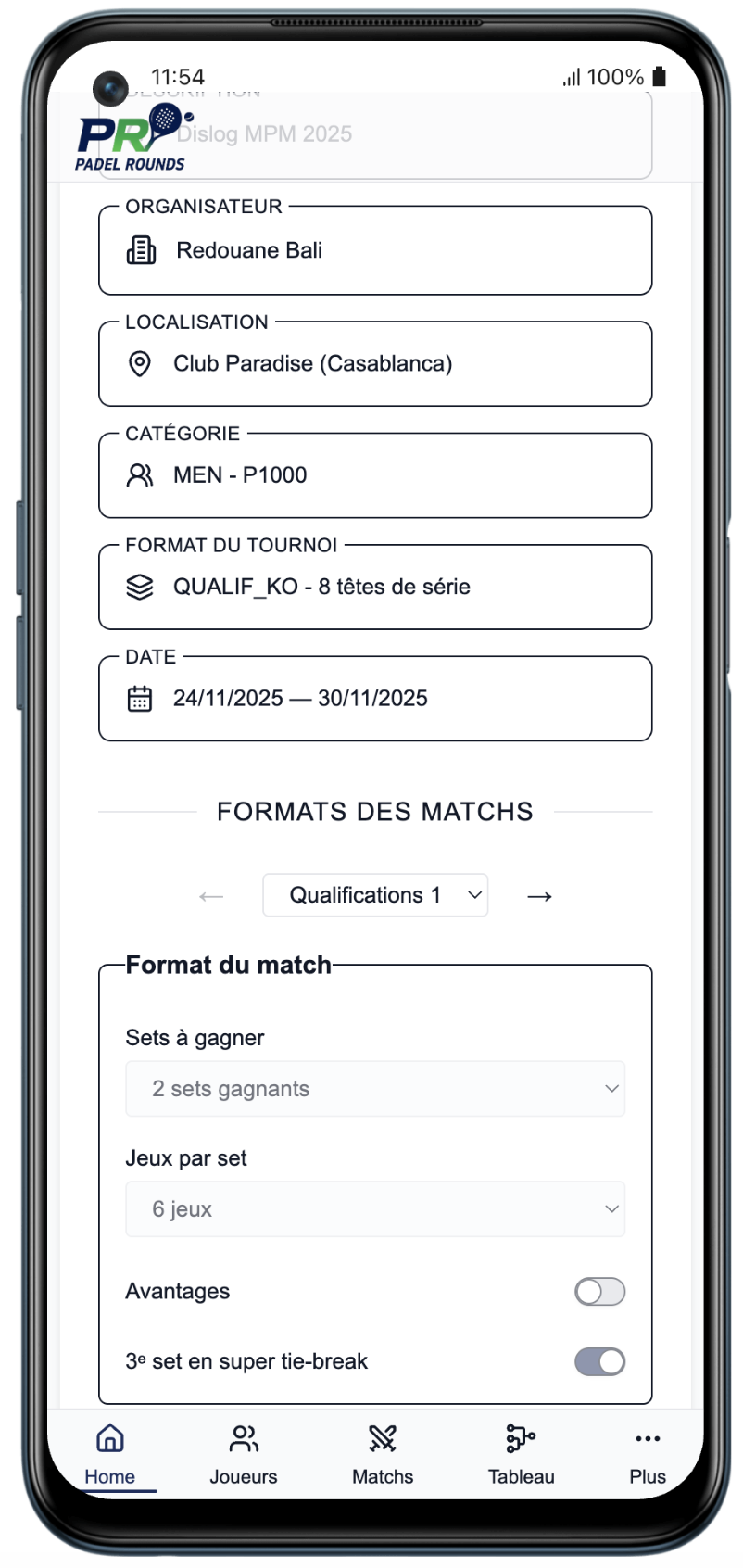Go to the Tableau tab

click(521, 1453)
